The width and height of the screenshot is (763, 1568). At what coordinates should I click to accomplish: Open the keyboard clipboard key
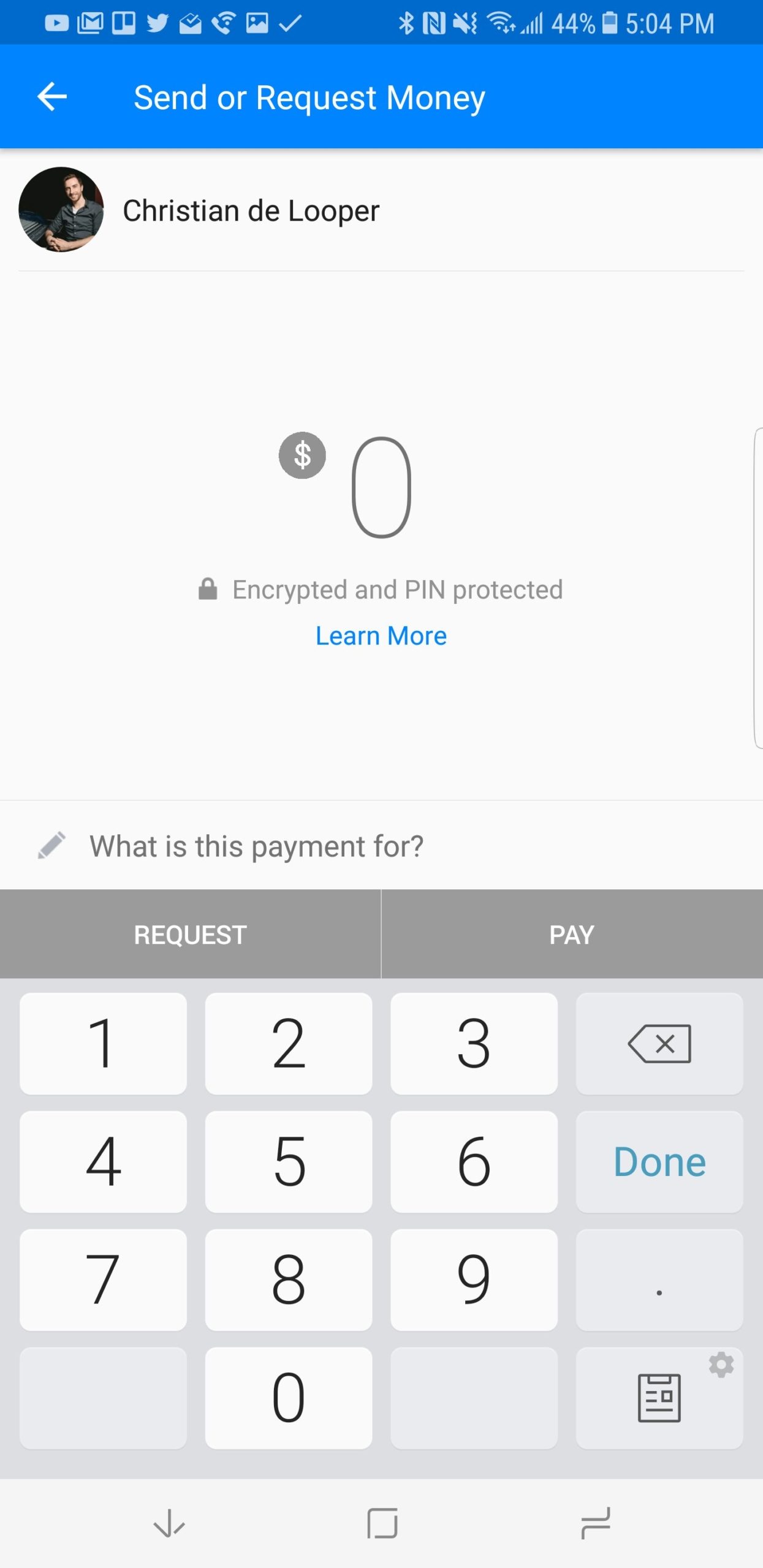tap(659, 1398)
